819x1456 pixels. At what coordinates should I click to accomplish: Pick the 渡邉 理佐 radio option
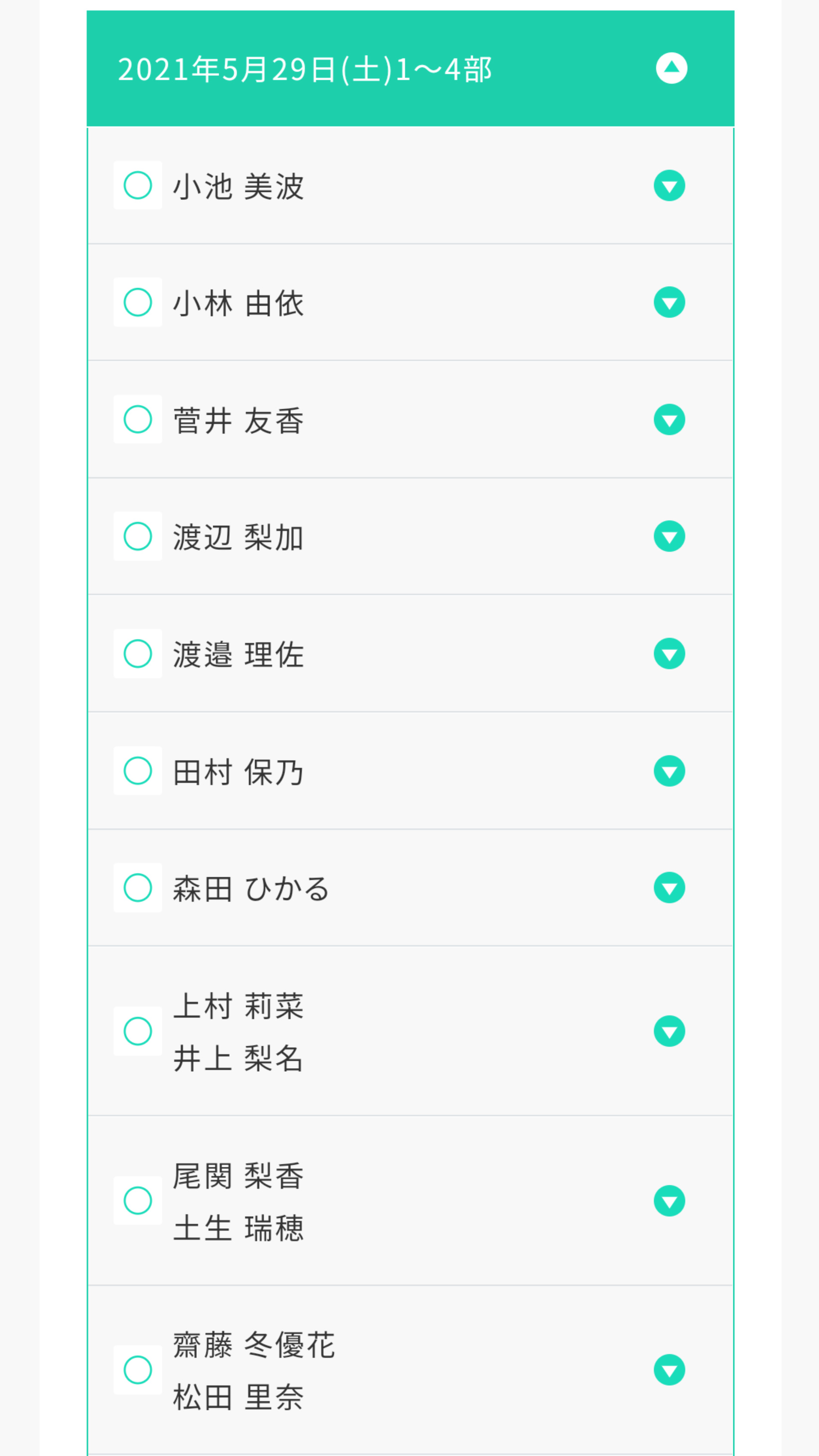(x=138, y=653)
